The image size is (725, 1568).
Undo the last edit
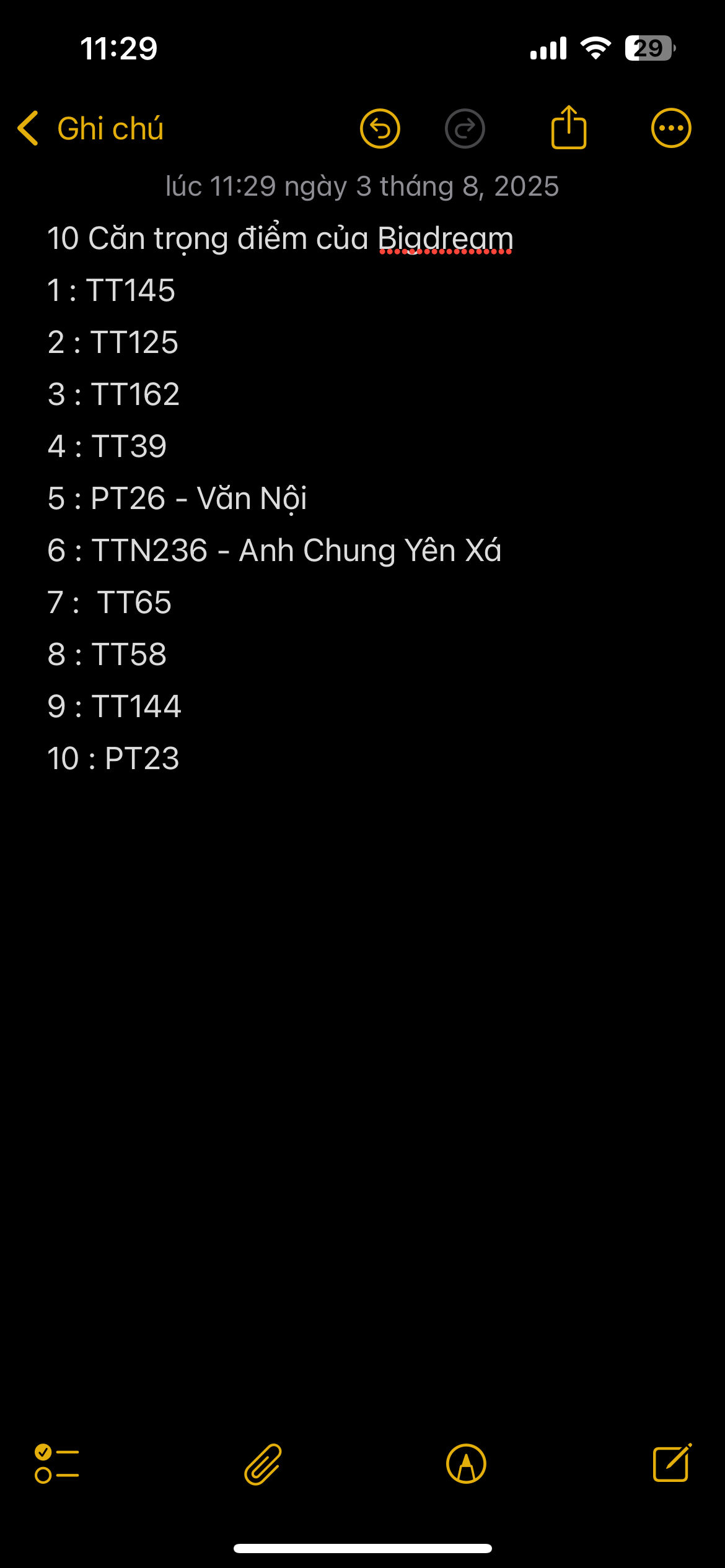[380, 129]
